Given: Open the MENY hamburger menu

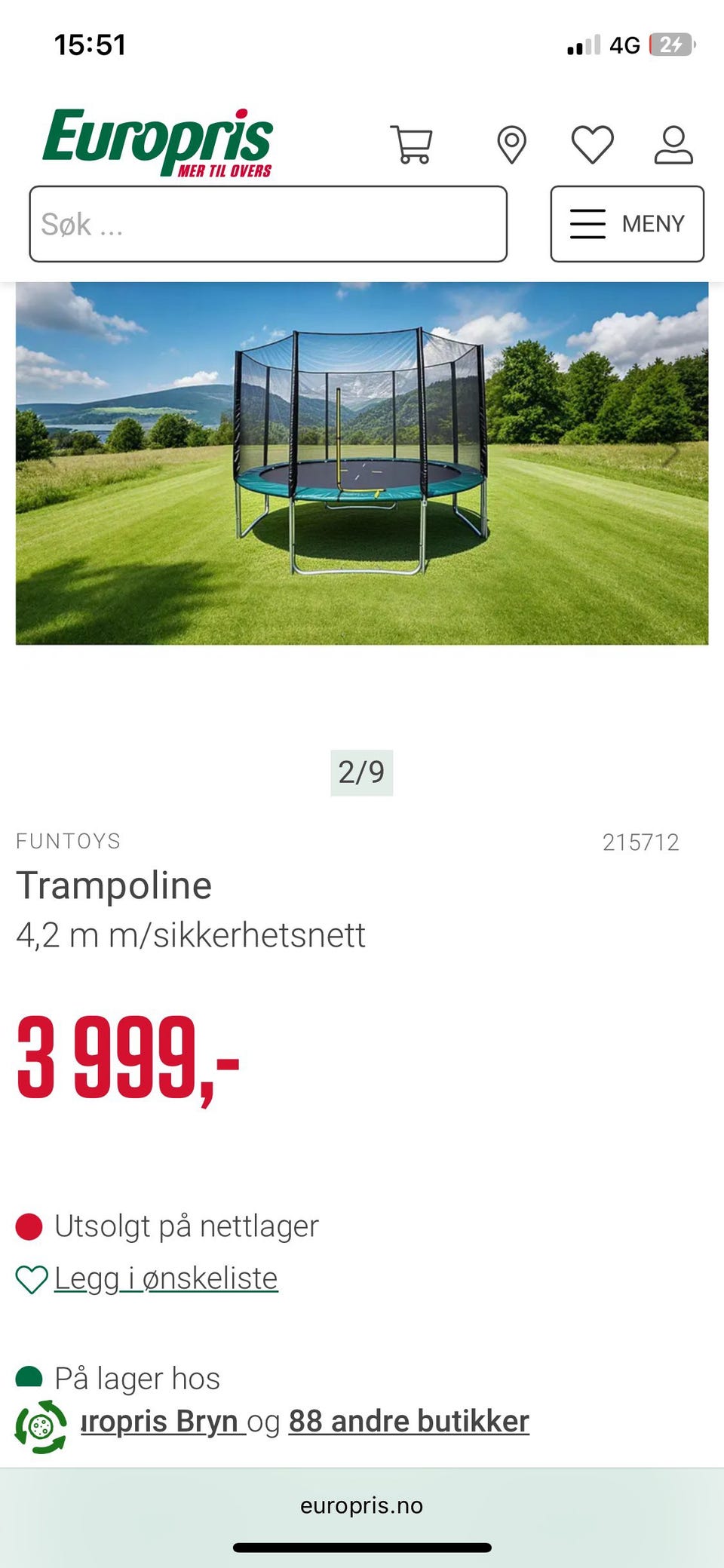Looking at the screenshot, I should pos(627,224).
